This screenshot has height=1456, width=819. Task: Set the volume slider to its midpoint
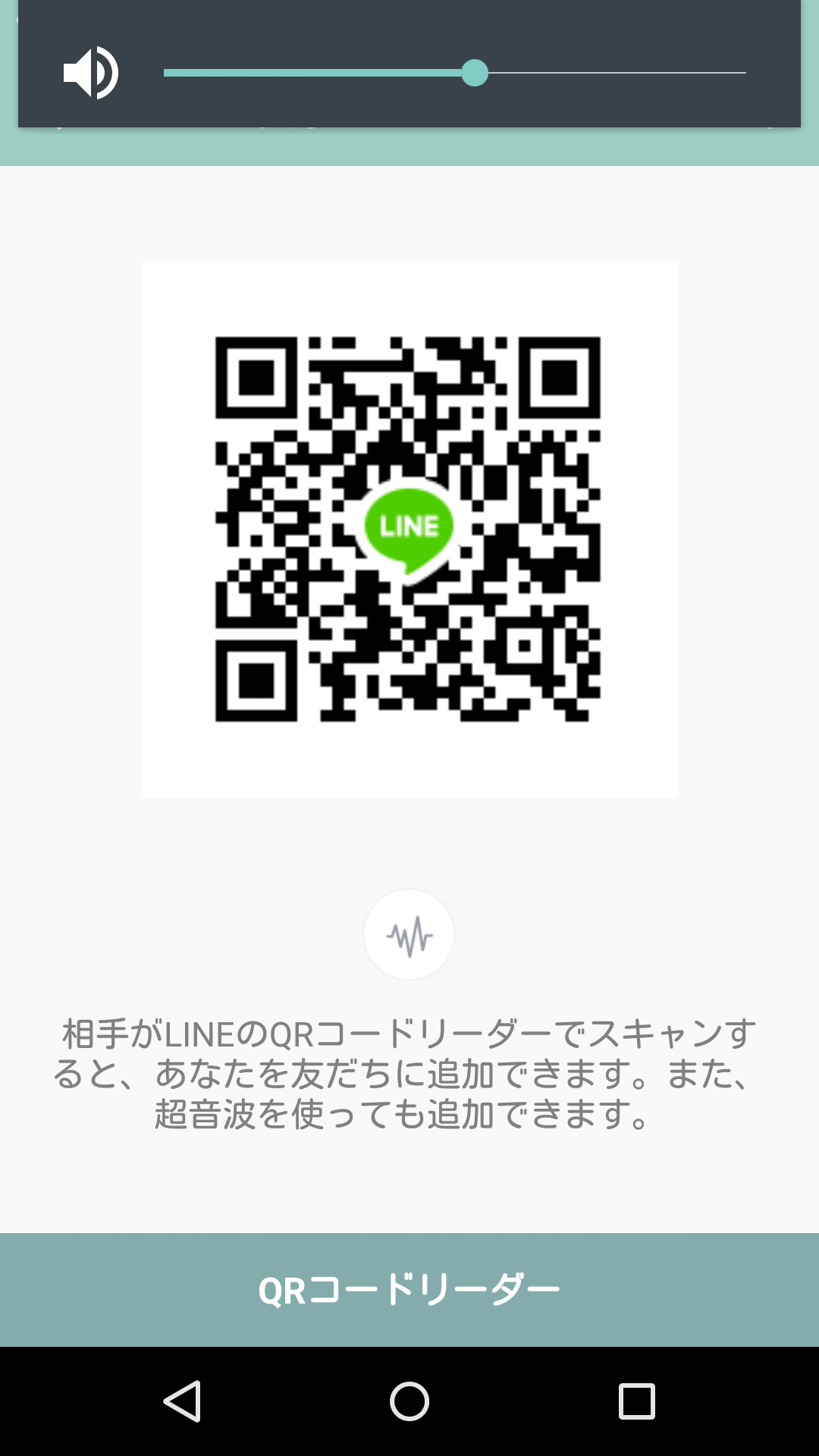455,73
